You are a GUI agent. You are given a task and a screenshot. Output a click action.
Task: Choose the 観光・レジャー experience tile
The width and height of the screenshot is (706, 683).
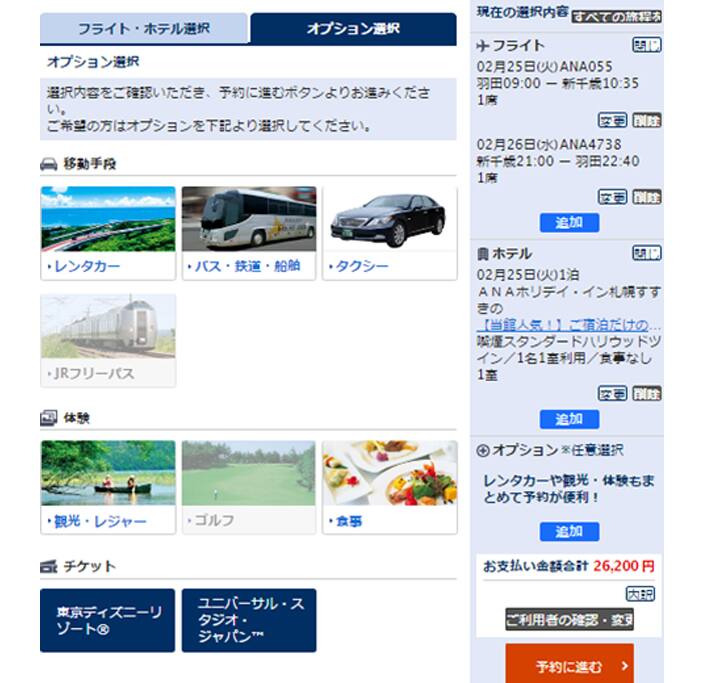(108, 487)
